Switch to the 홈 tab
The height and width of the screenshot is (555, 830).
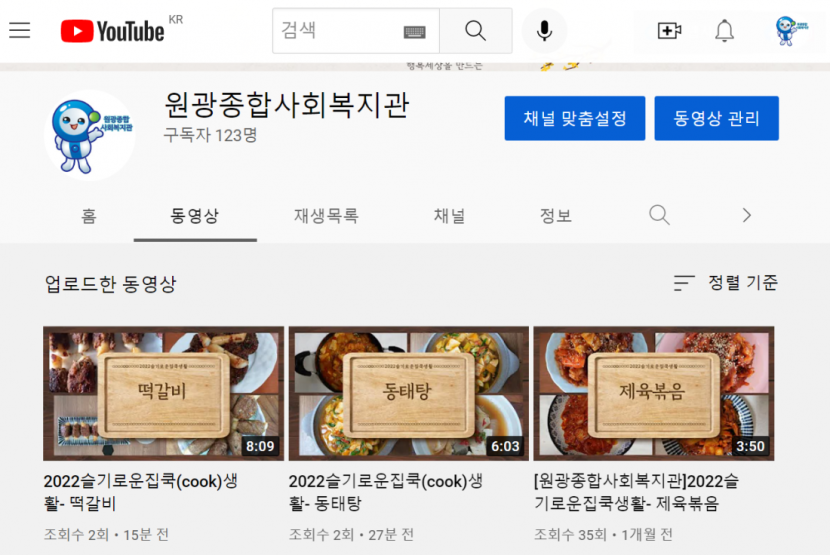pos(89,216)
